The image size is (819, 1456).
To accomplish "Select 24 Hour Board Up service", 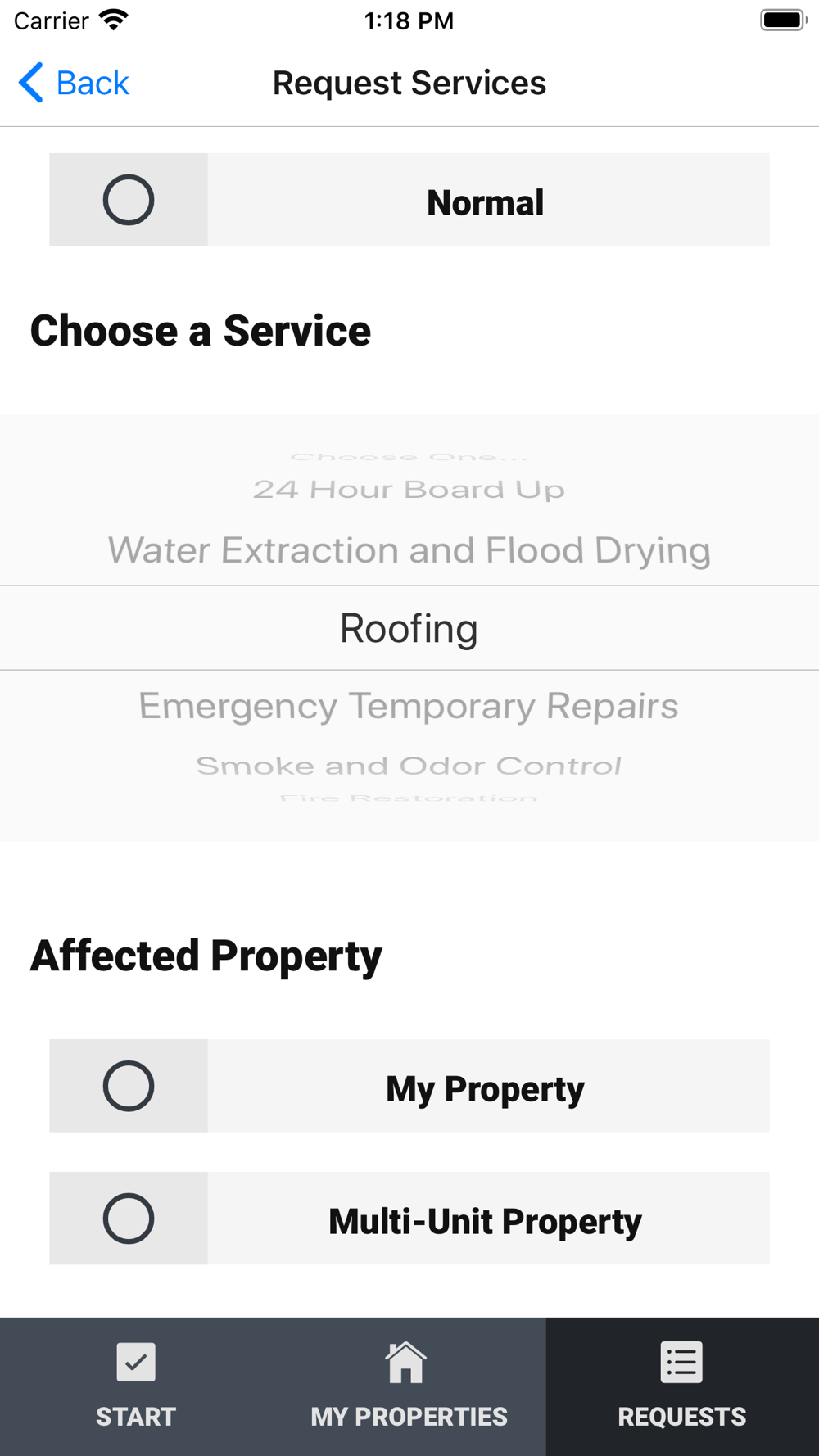I will coord(409,490).
